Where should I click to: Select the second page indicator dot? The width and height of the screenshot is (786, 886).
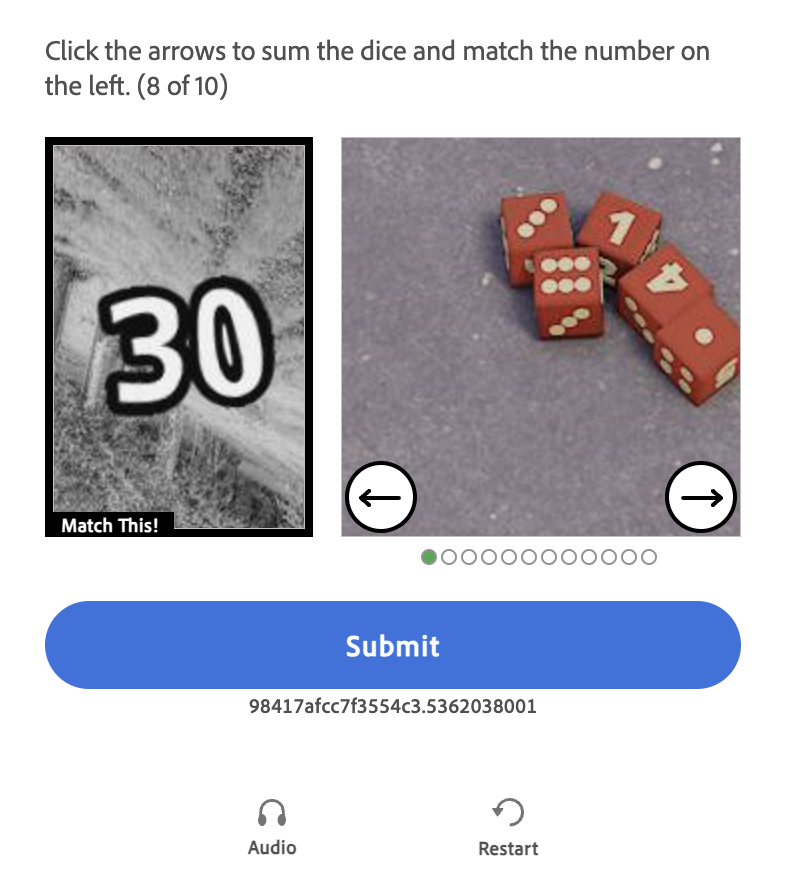click(449, 557)
